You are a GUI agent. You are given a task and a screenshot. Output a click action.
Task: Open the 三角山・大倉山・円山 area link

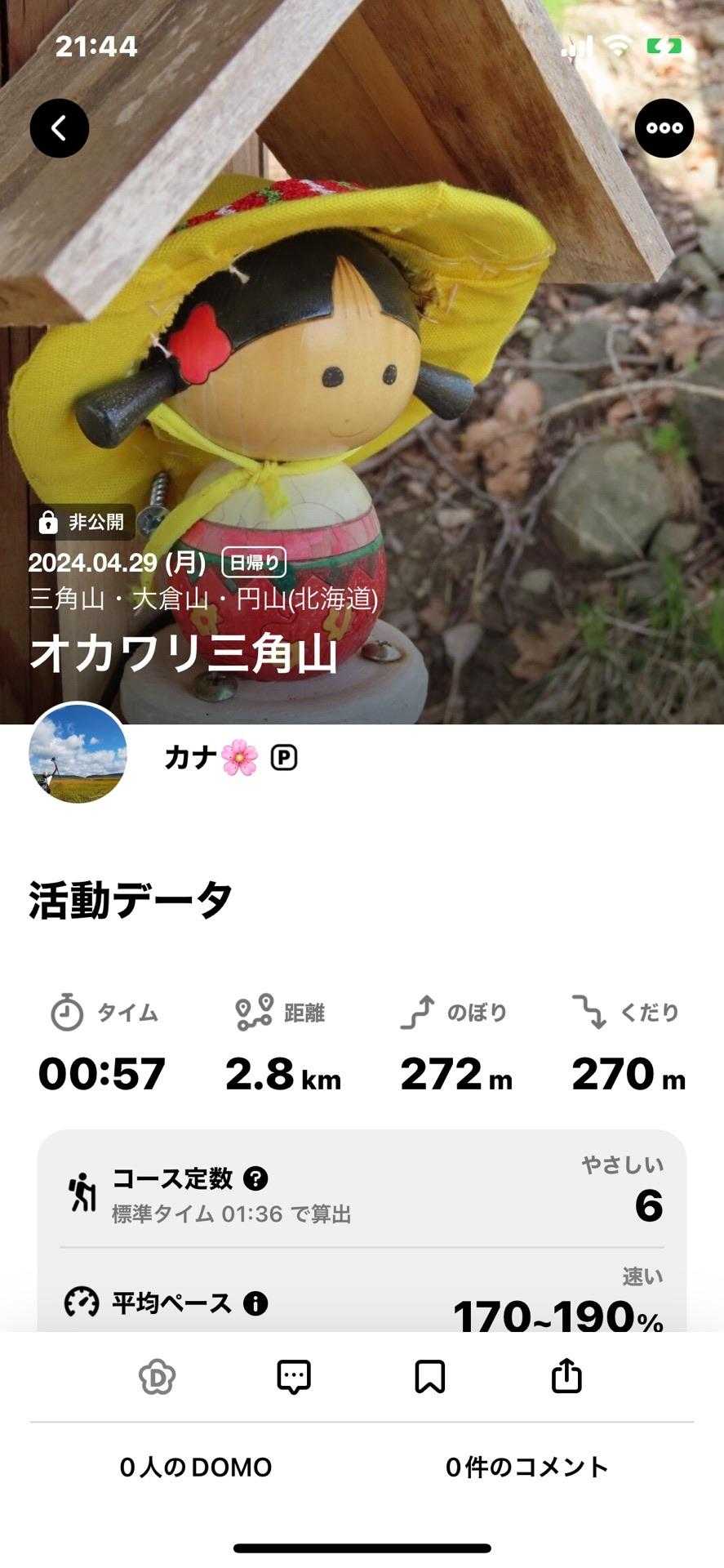point(204,599)
